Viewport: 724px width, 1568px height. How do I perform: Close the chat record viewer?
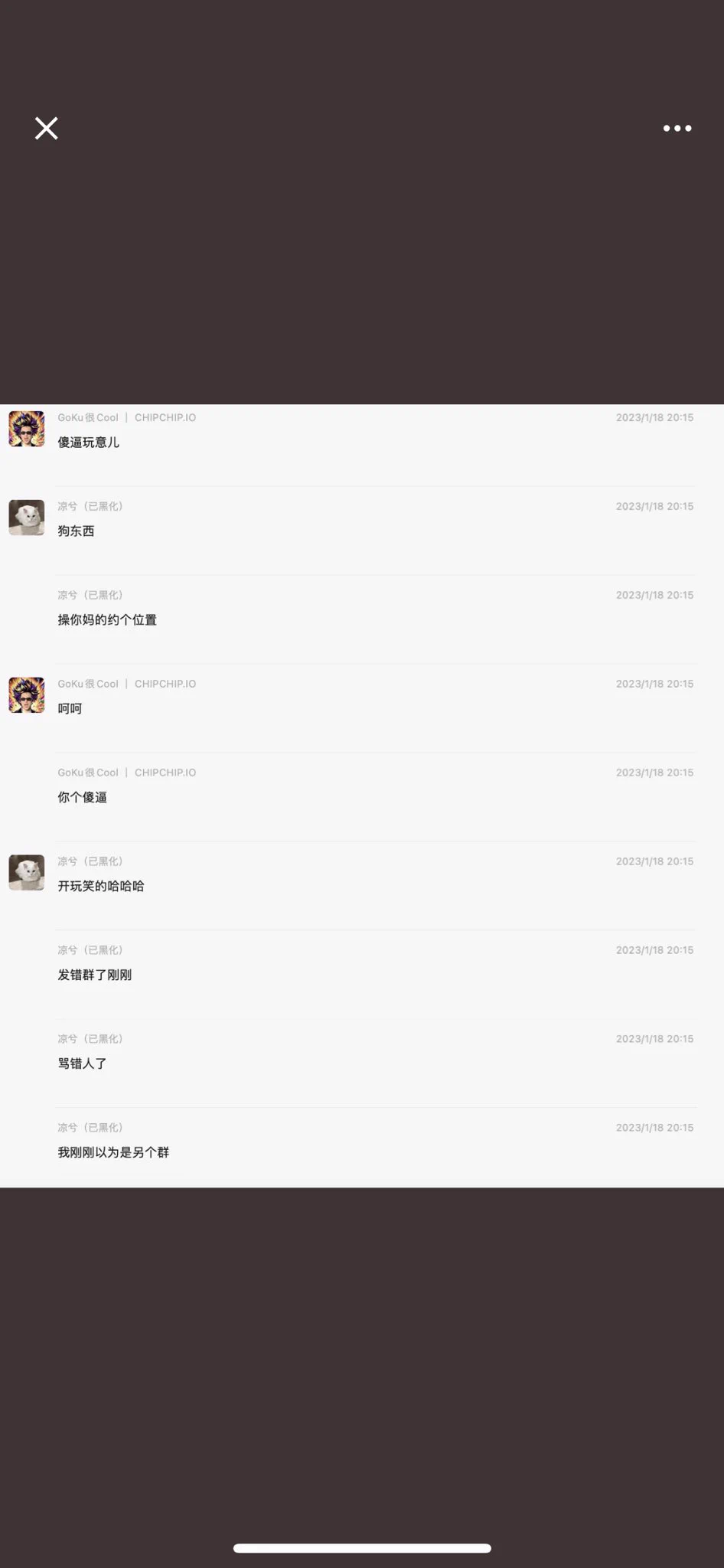point(46,129)
